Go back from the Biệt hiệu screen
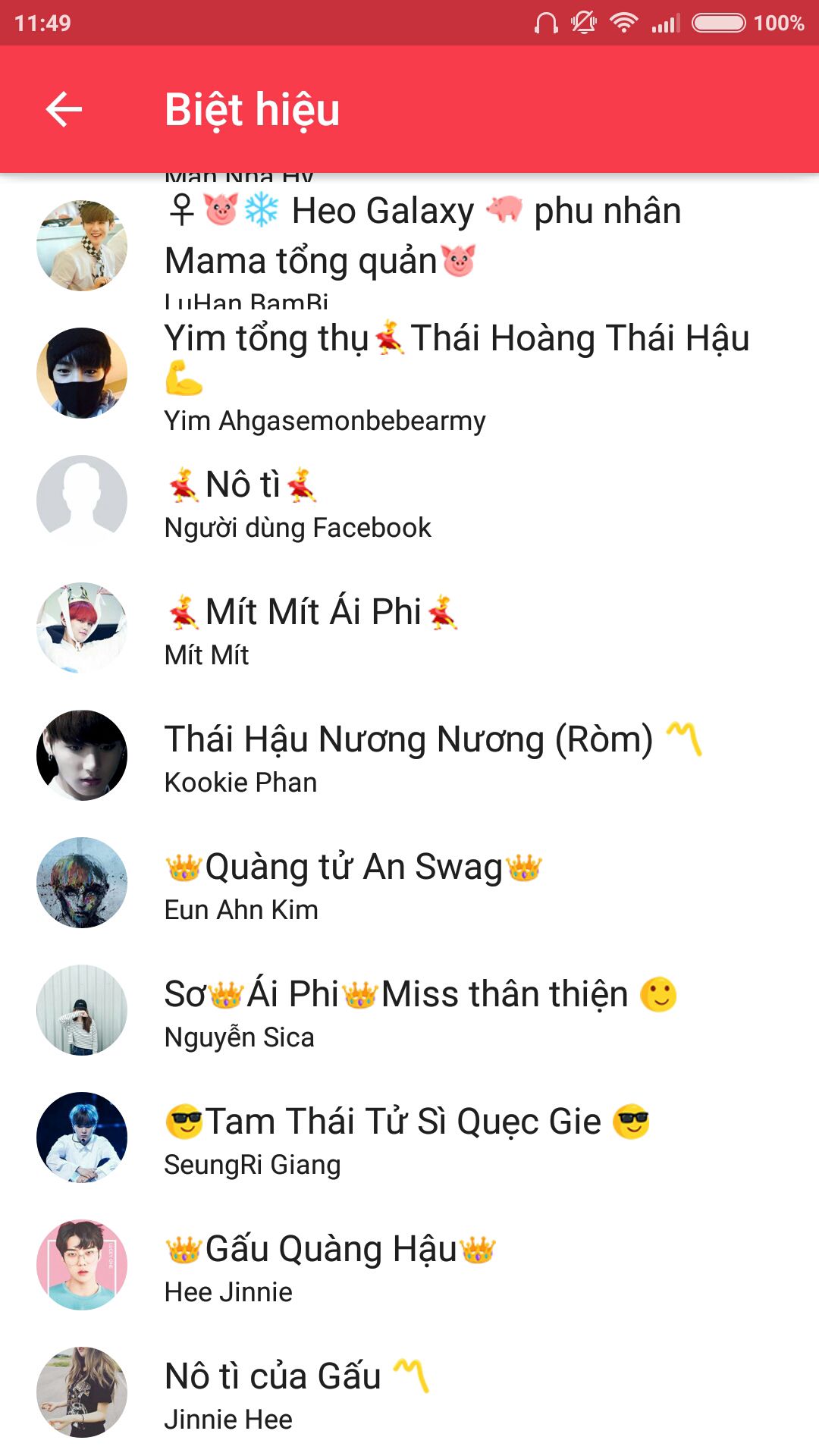 (x=64, y=110)
